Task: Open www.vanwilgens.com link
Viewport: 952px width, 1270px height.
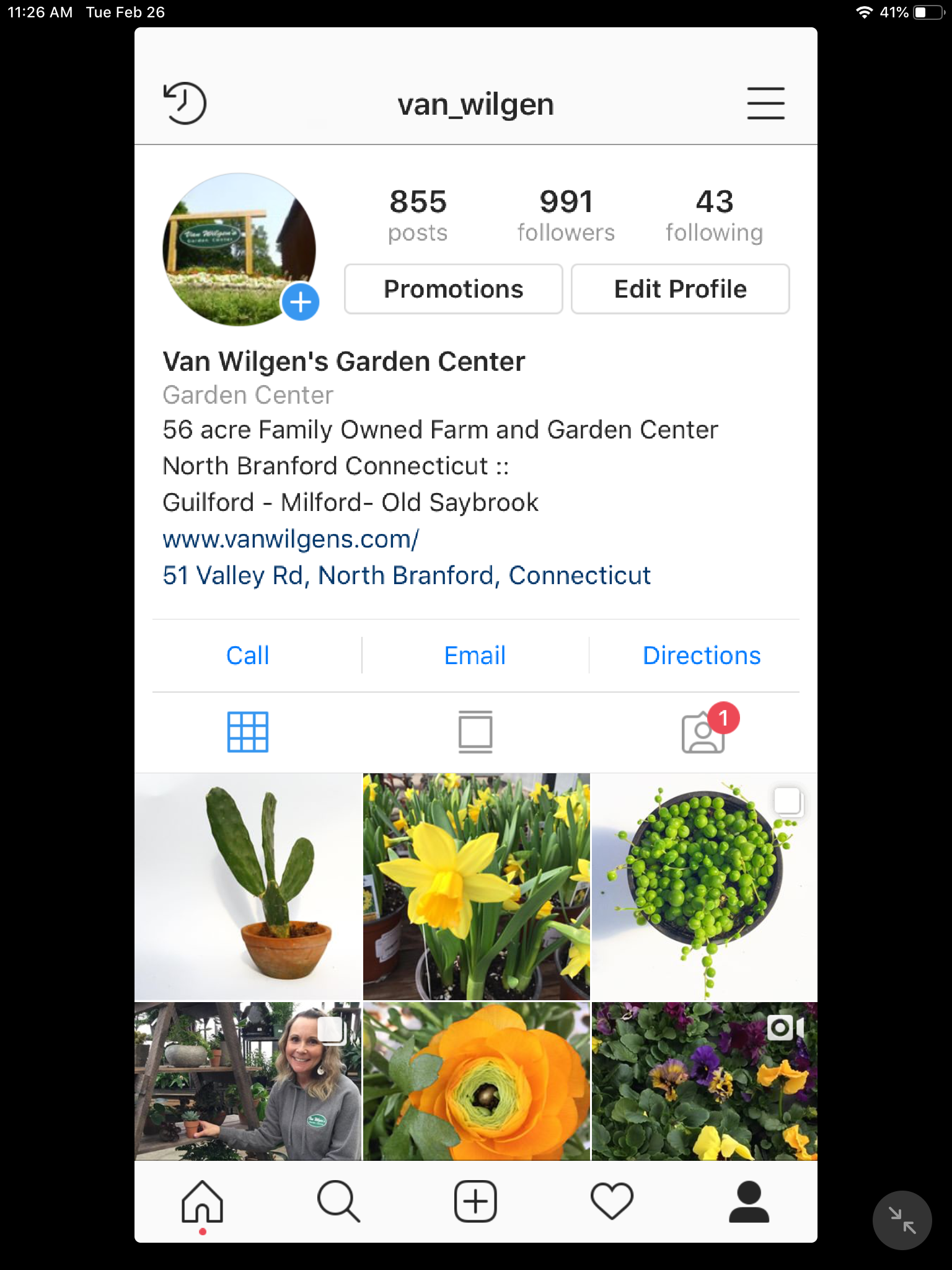Action: 291,540
